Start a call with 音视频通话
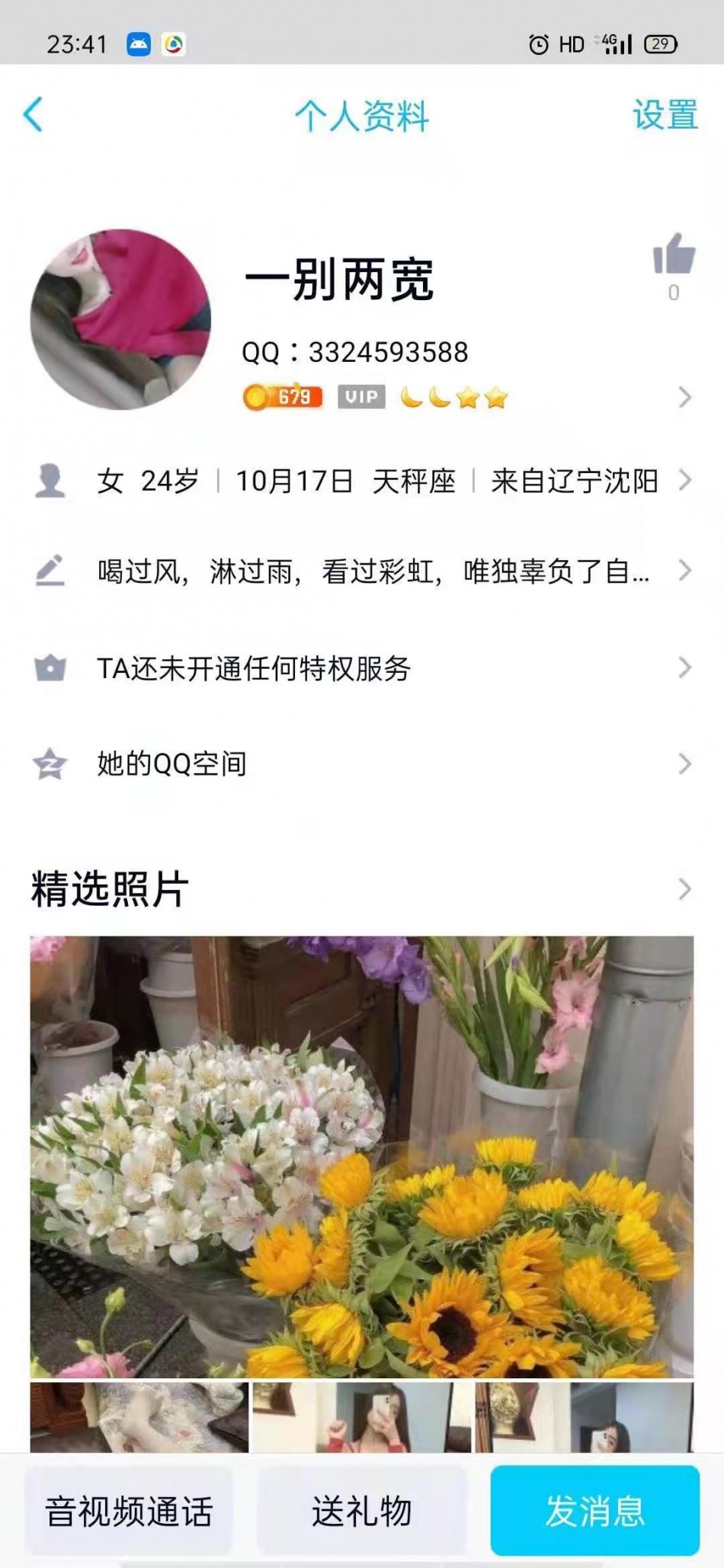This screenshot has width=724, height=1568. 129,1511
